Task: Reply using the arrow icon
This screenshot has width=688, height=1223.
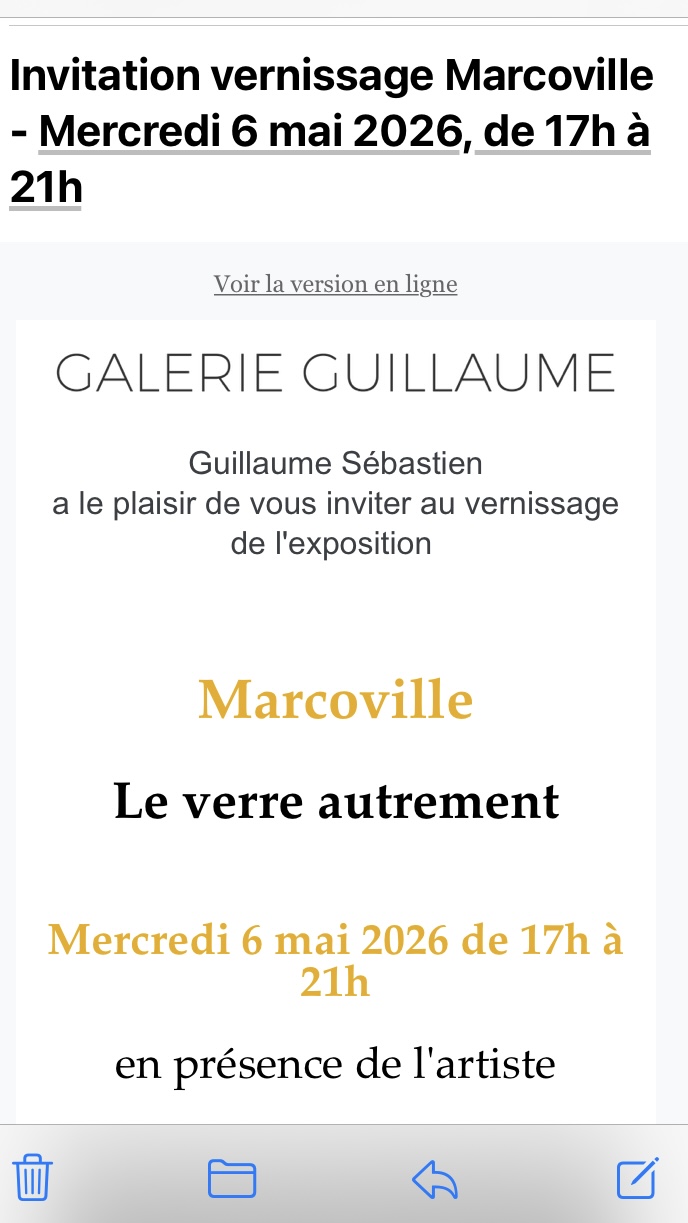Action: coord(435,1179)
